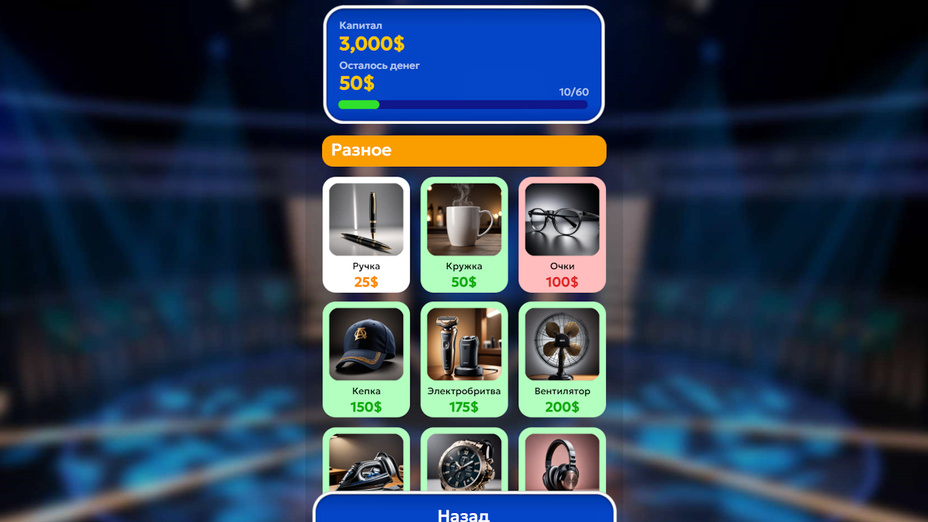Buy the Кружка mug for 50$

click(464, 234)
